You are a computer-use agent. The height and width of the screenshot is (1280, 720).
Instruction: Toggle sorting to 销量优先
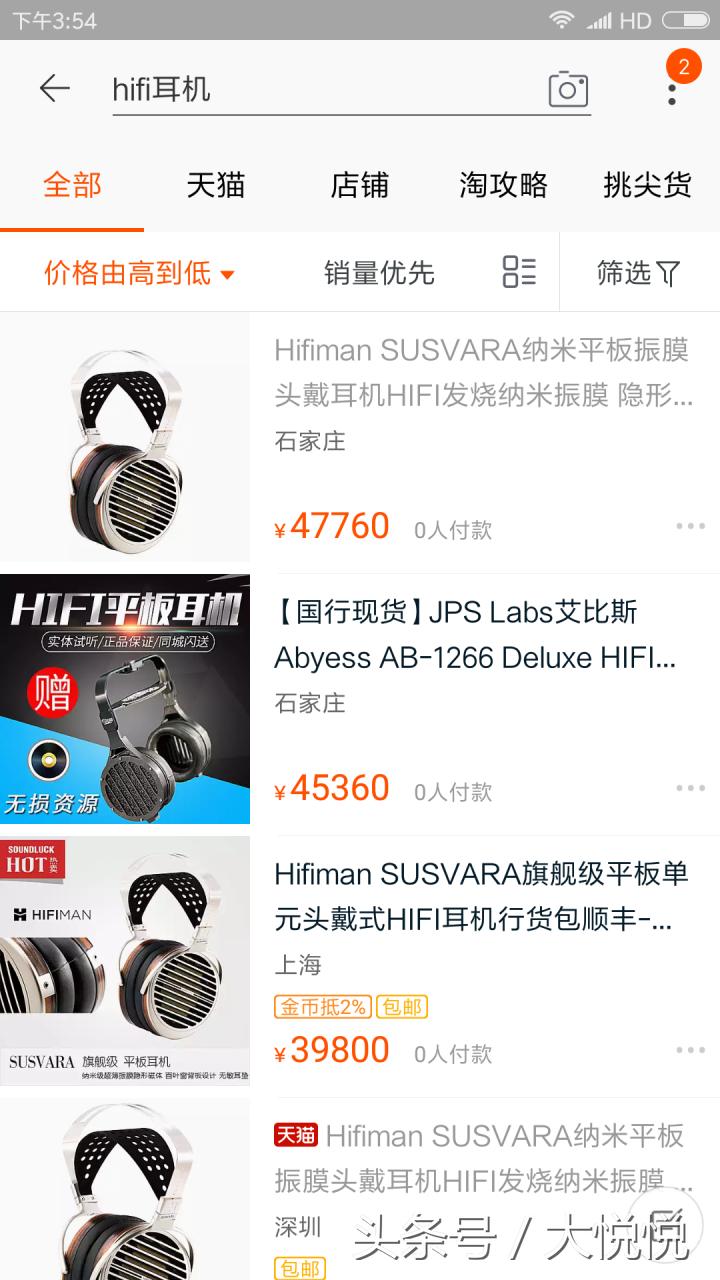pos(377,272)
